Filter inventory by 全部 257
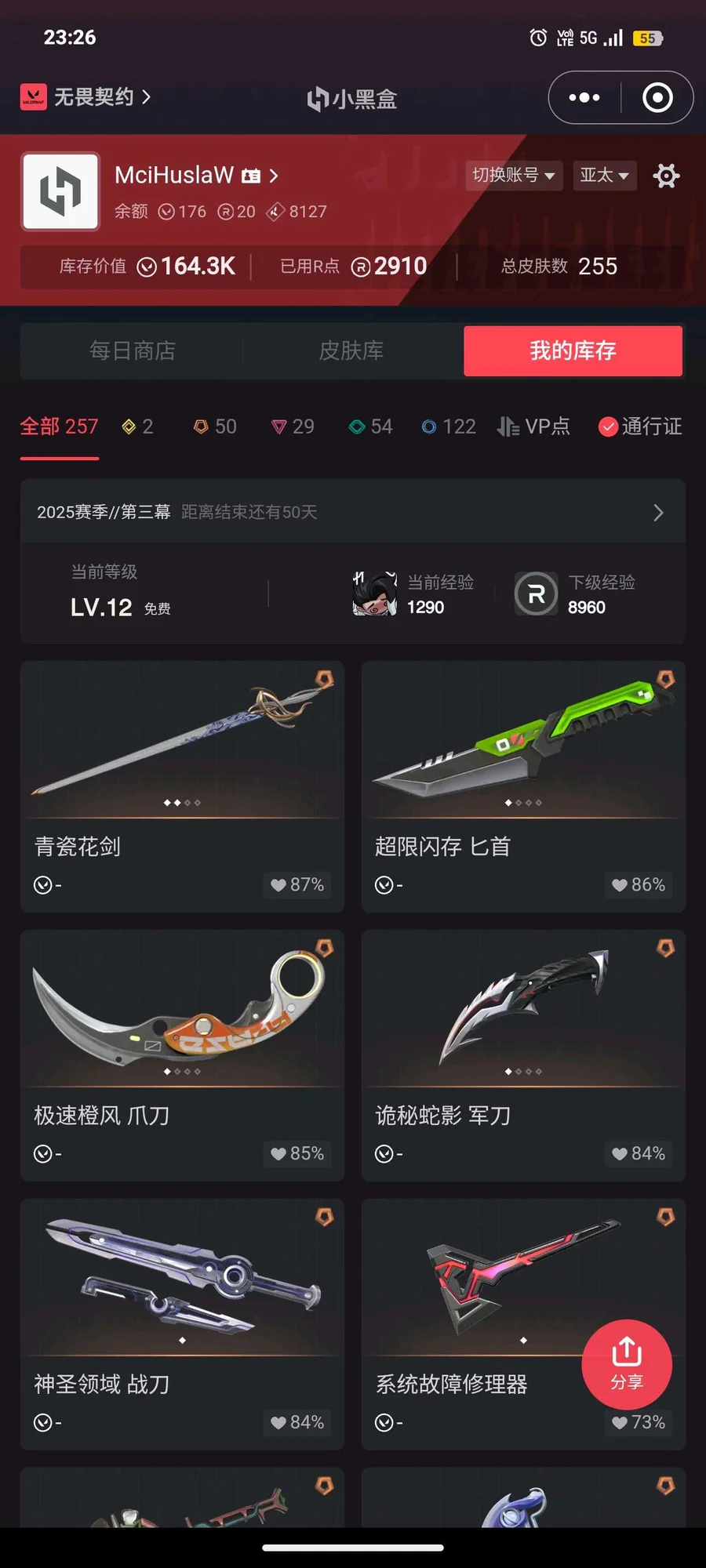This screenshot has height=1568, width=706. 59,427
